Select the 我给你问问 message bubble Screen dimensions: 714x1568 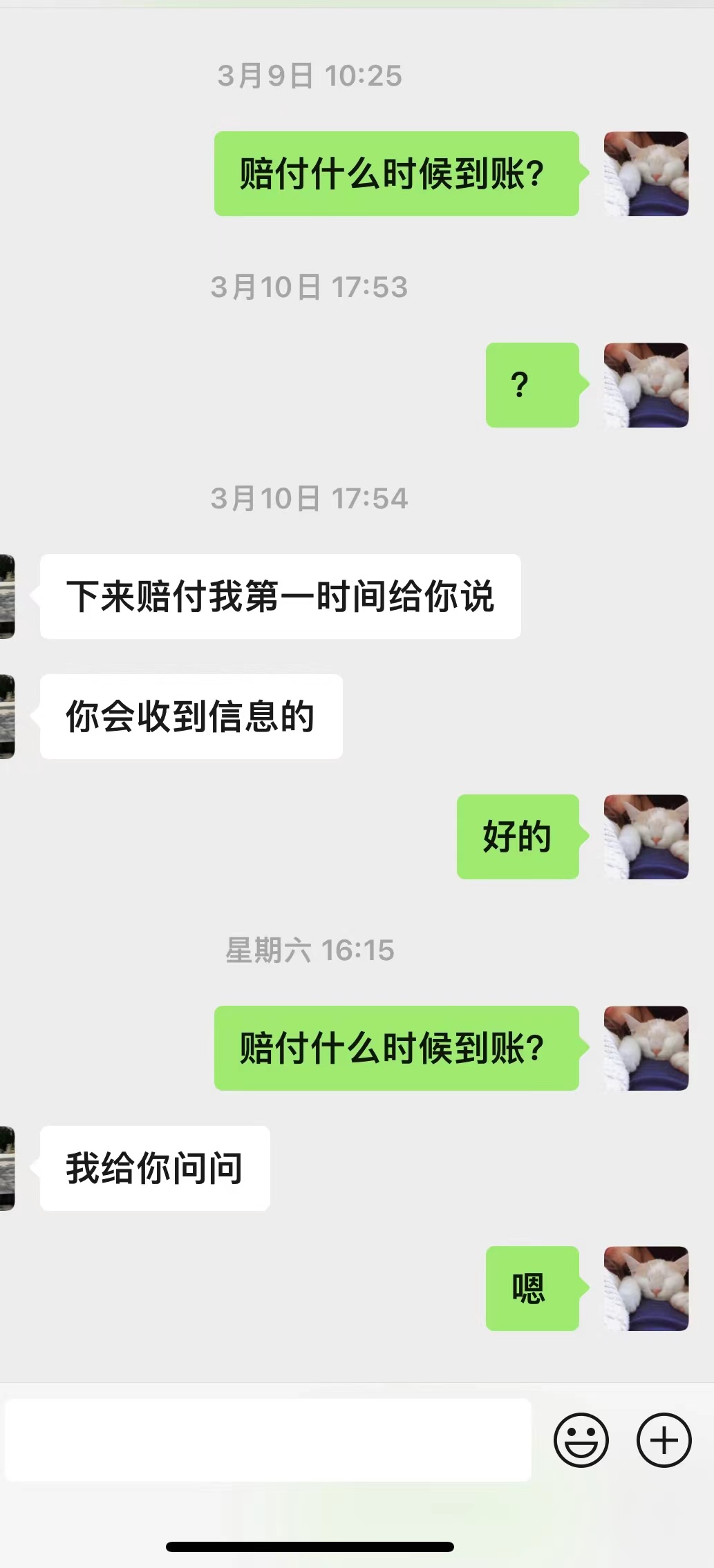pos(153,1167)
